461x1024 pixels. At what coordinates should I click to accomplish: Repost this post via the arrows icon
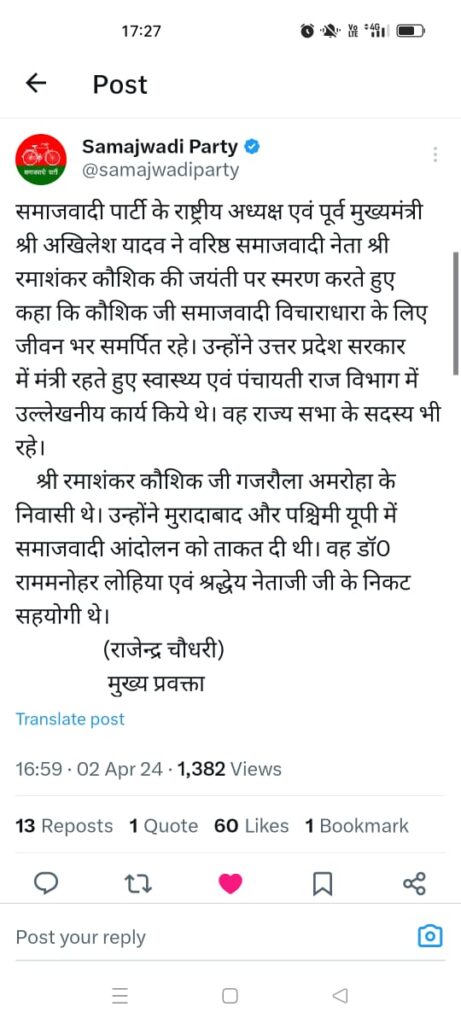click(138, 884)
